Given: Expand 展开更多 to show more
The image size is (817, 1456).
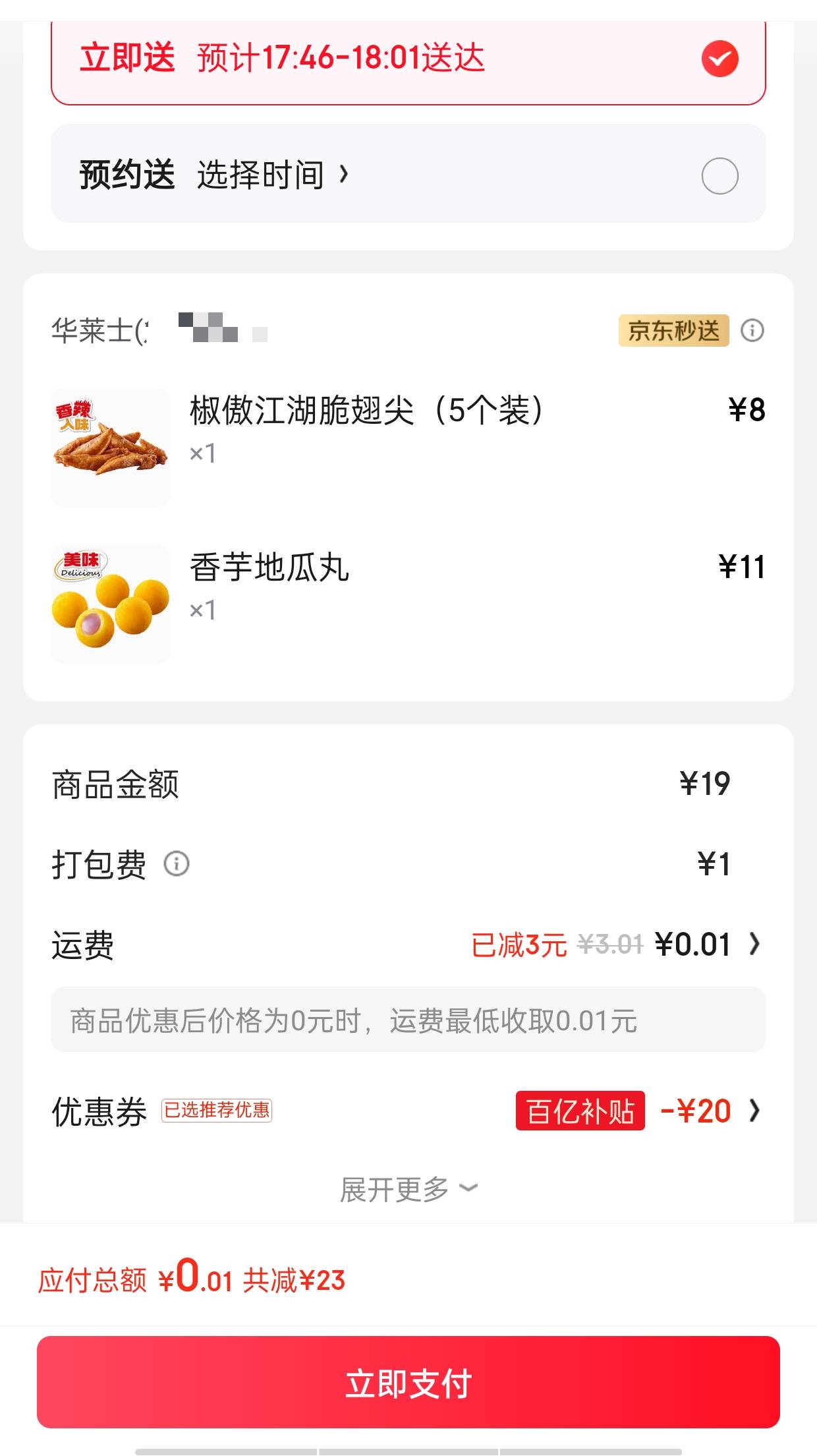Looking at the screenshot, I should (408, 1189).
